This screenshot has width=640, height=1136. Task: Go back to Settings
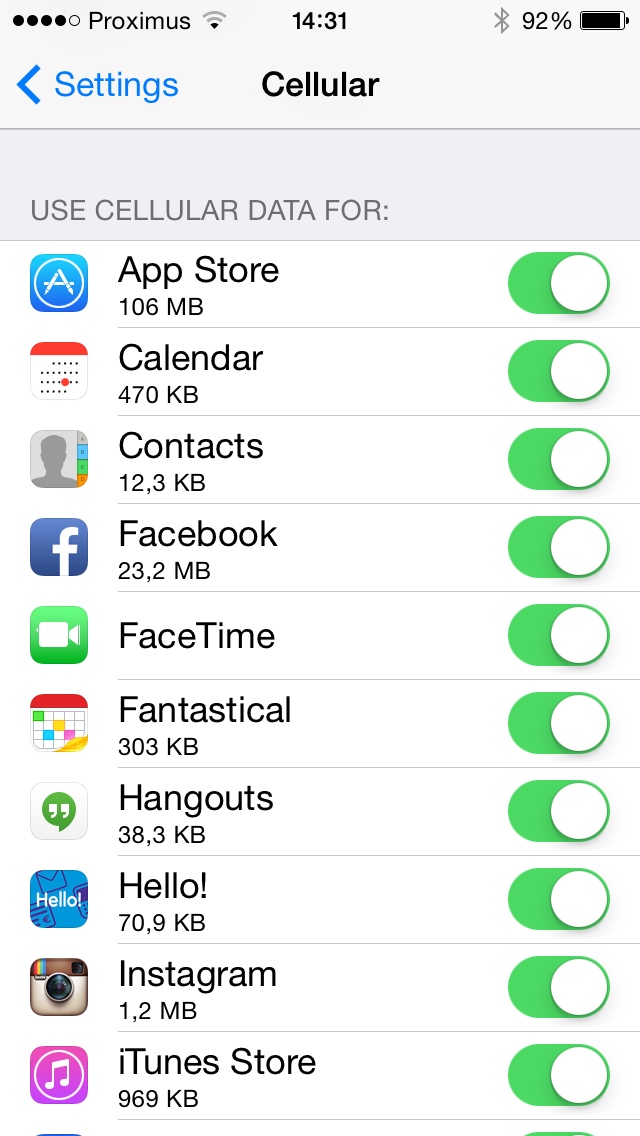tap(98, 85)
